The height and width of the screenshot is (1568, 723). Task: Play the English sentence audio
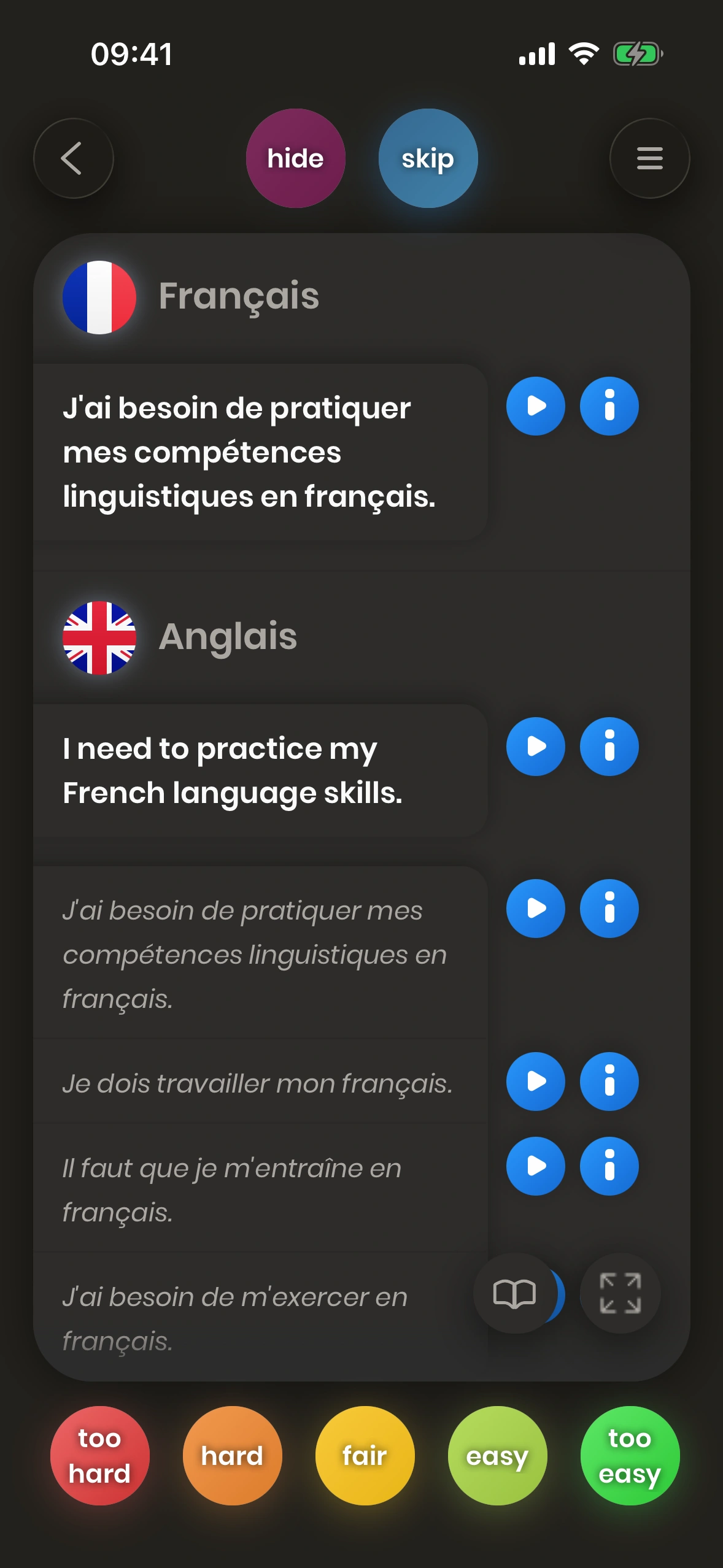click(535, 747)
